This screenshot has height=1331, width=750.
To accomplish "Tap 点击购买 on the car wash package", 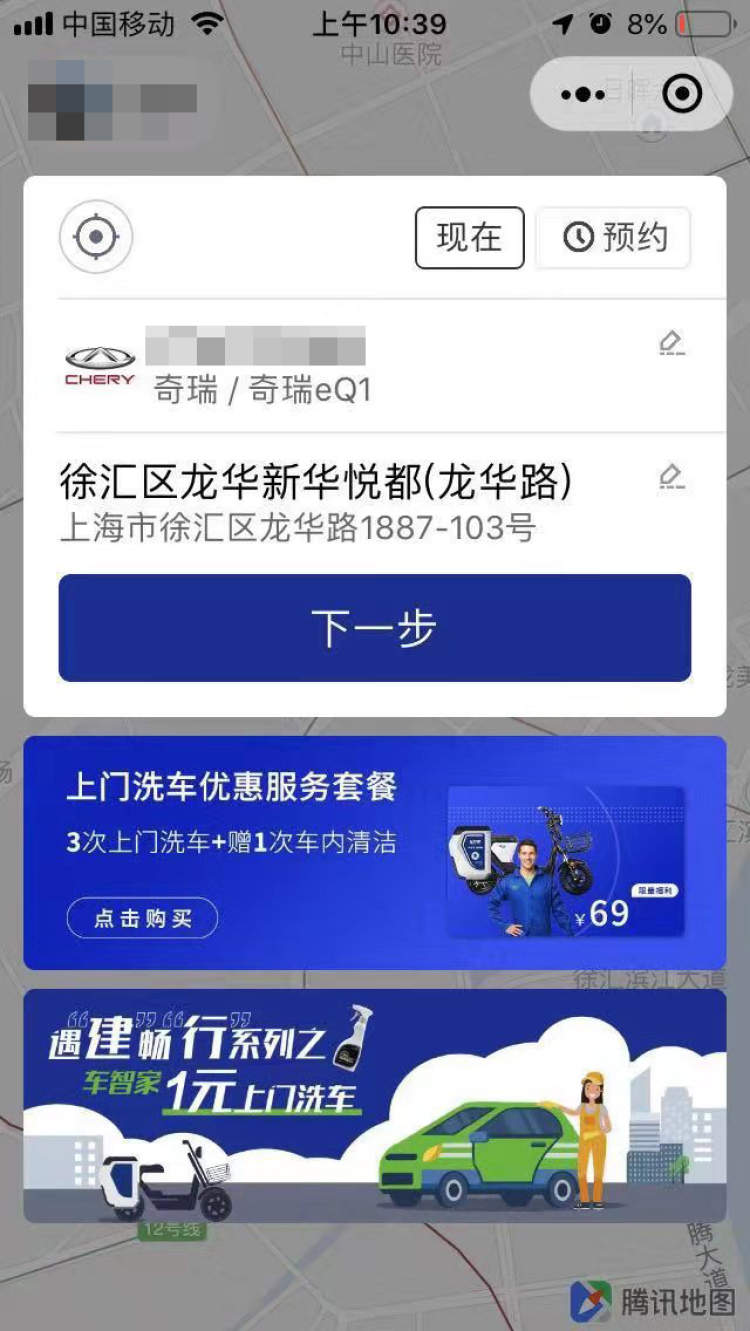I will (142, 918).
